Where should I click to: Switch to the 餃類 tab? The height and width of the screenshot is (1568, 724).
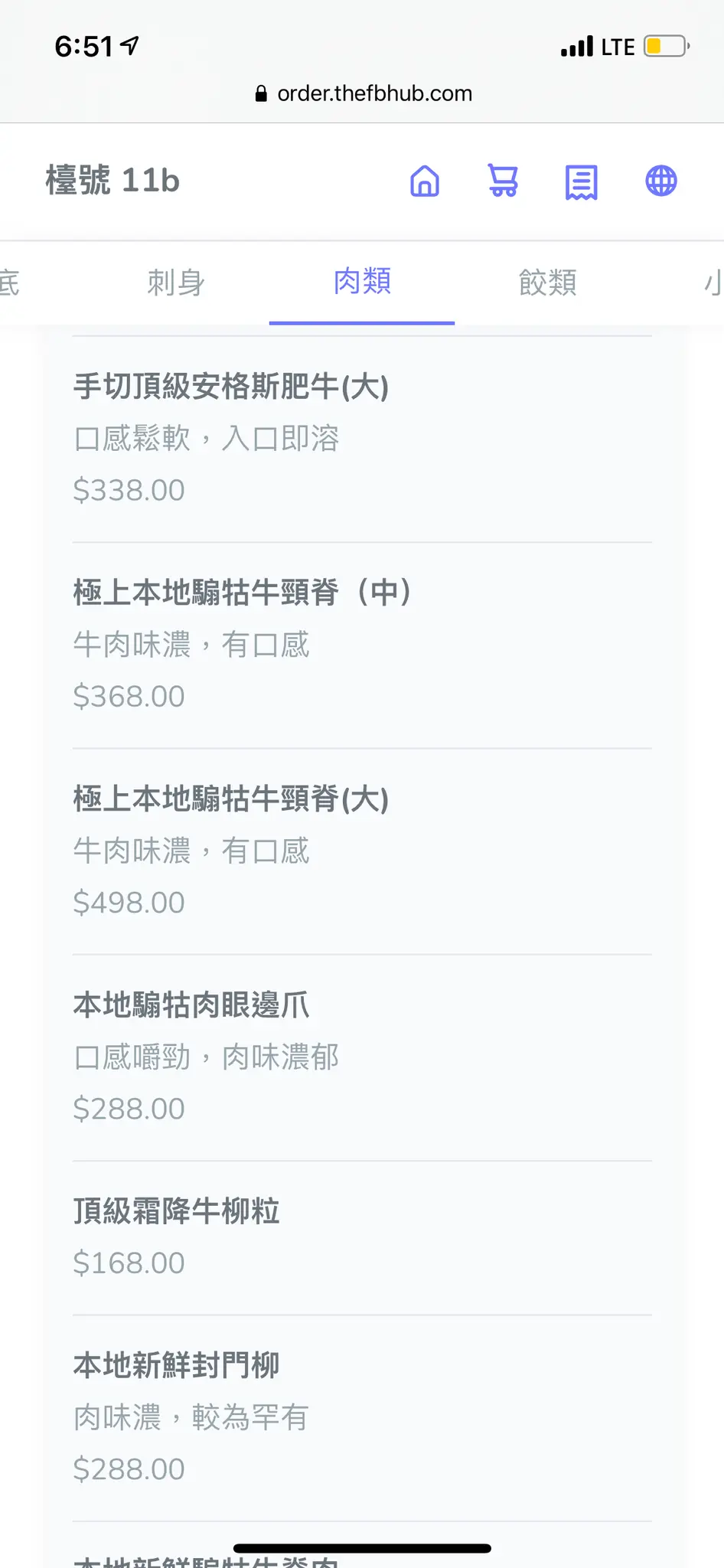547,283
